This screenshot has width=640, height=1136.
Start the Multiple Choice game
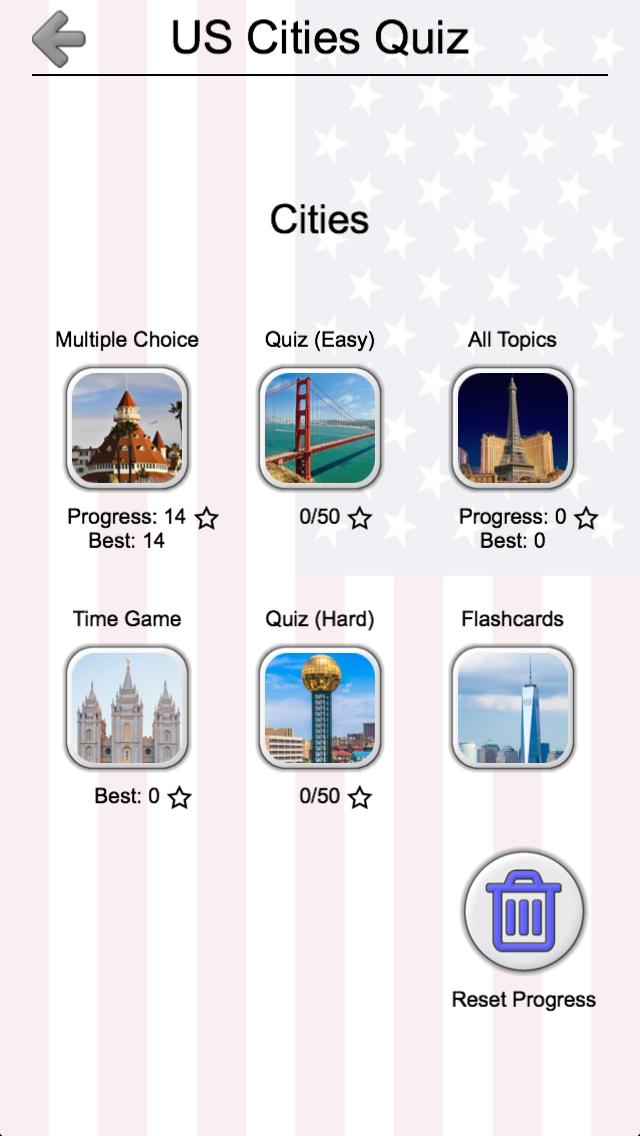coord(127,428)
